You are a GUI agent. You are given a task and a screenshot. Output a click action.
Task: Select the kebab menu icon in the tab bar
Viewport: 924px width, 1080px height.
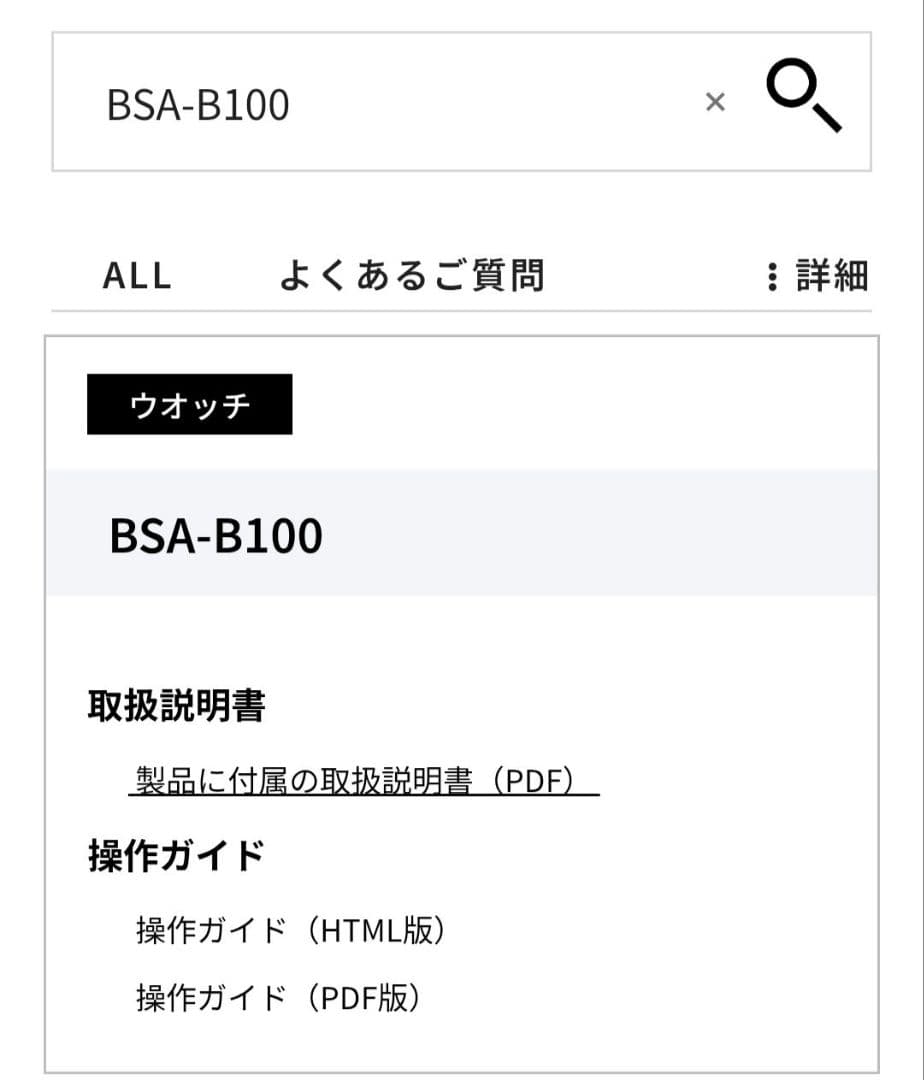[771, 274]
